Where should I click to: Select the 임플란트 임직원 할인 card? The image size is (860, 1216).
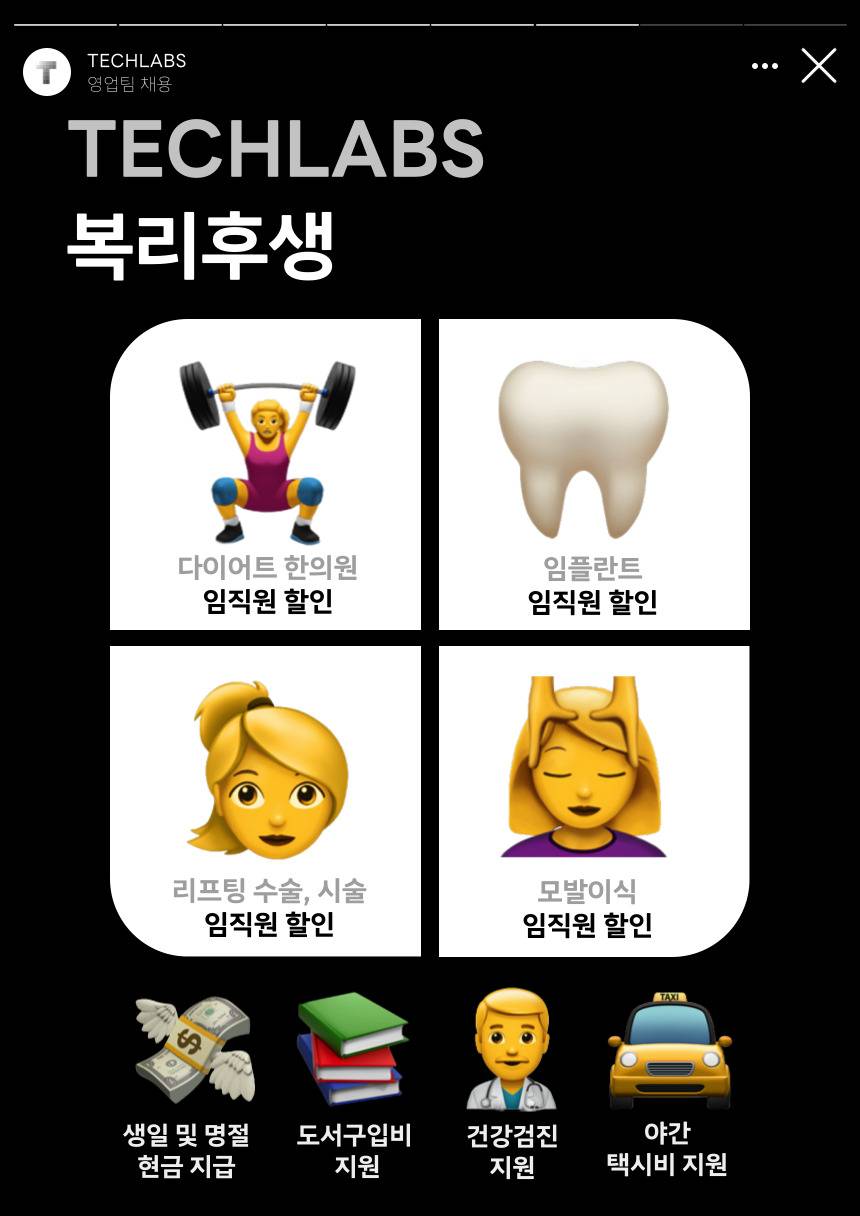(x=593, y=473)
